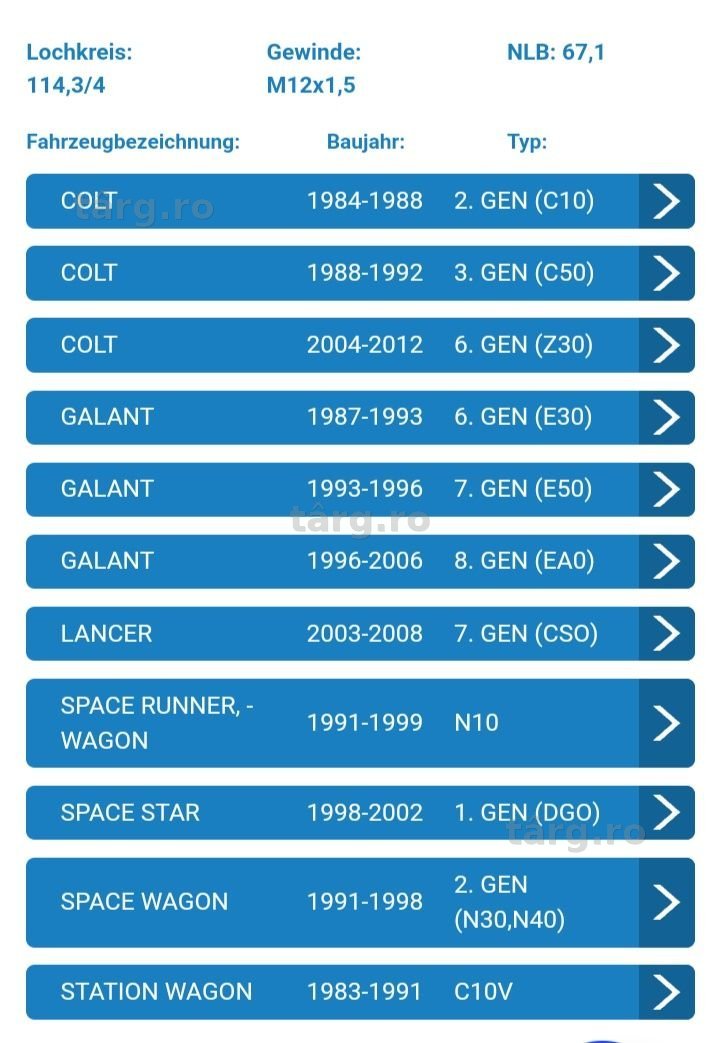Open the GALANT 1993-1996 7. GEN (E50) entry
This screenshot has width=720, height=1043.
pyautogui.click(x=360, y=489)
